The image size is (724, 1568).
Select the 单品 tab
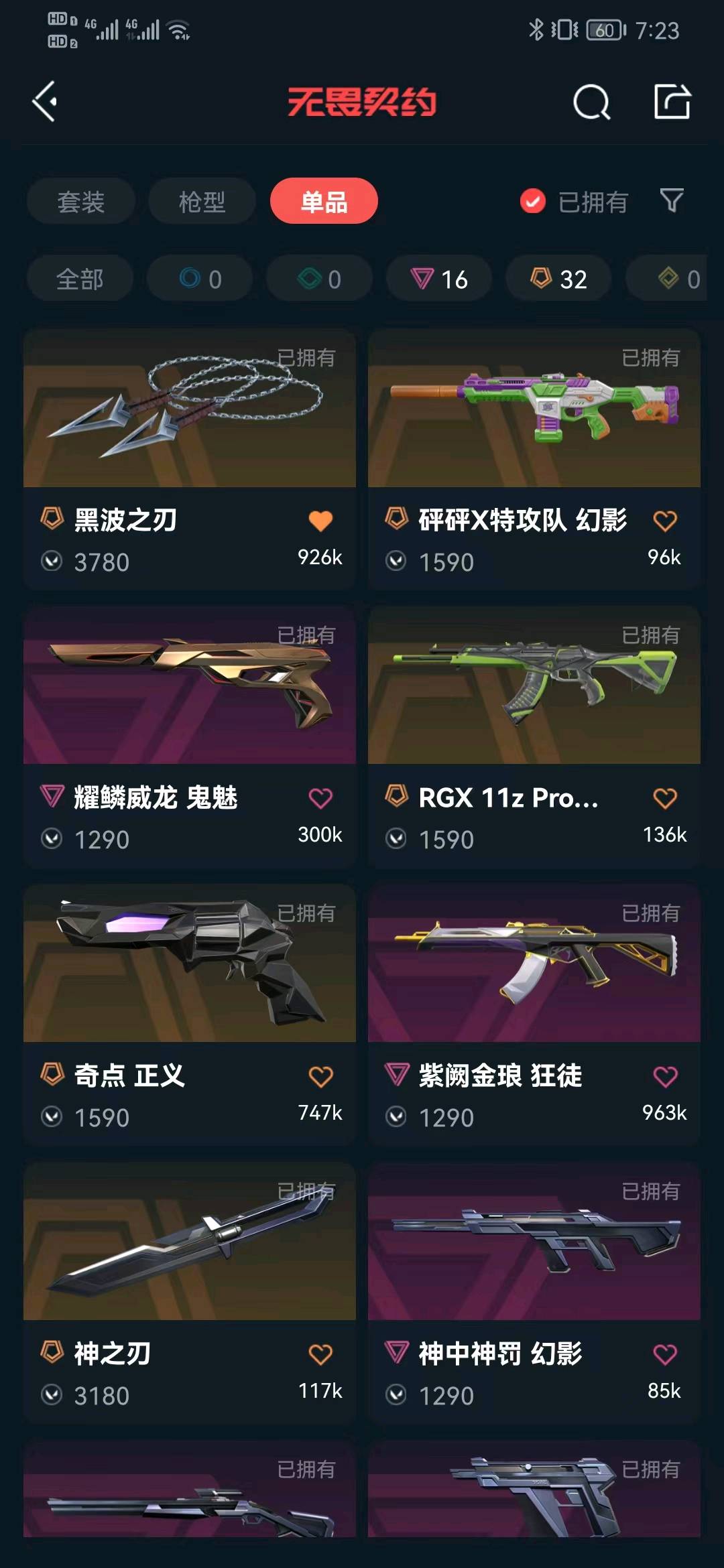click(324, 201)
